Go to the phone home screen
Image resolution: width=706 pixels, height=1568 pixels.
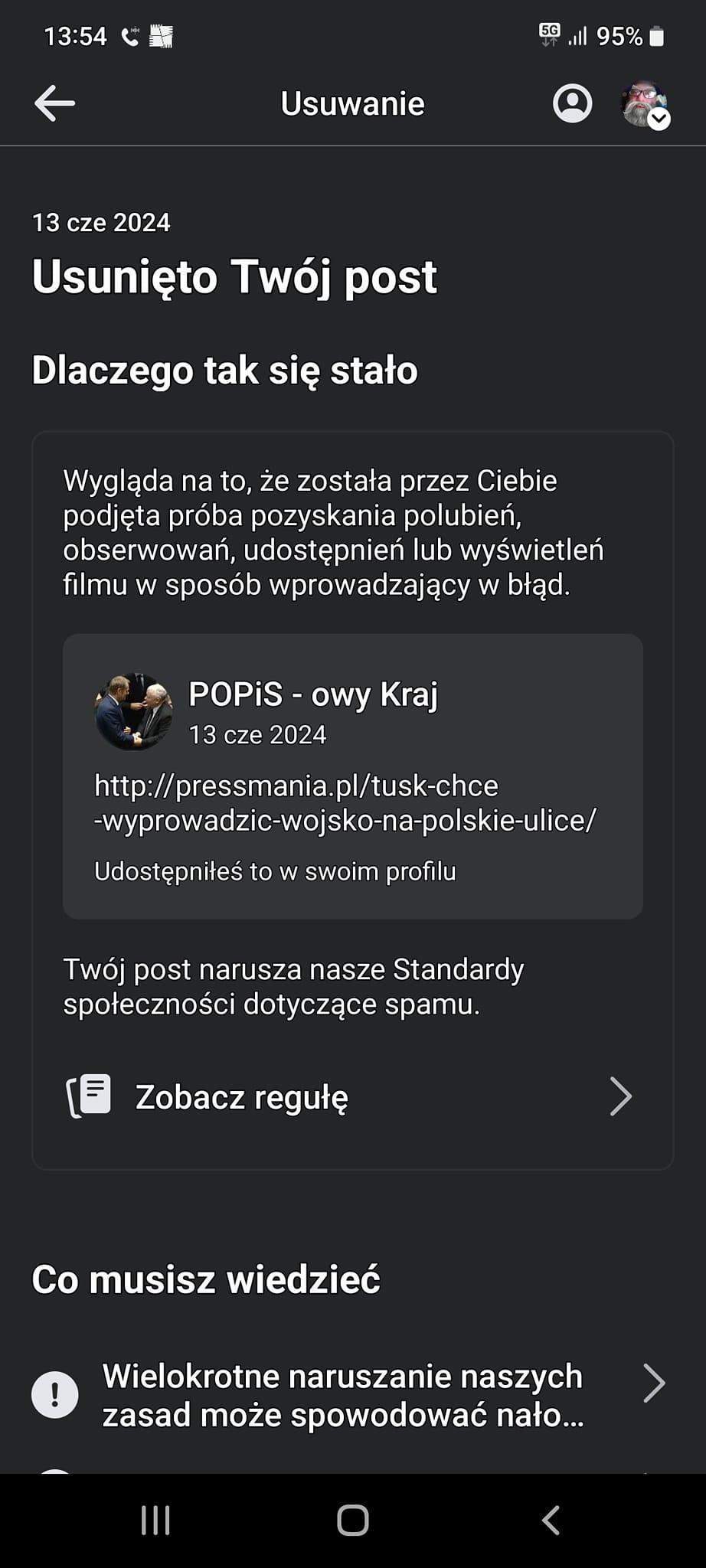click(353, 1521)
